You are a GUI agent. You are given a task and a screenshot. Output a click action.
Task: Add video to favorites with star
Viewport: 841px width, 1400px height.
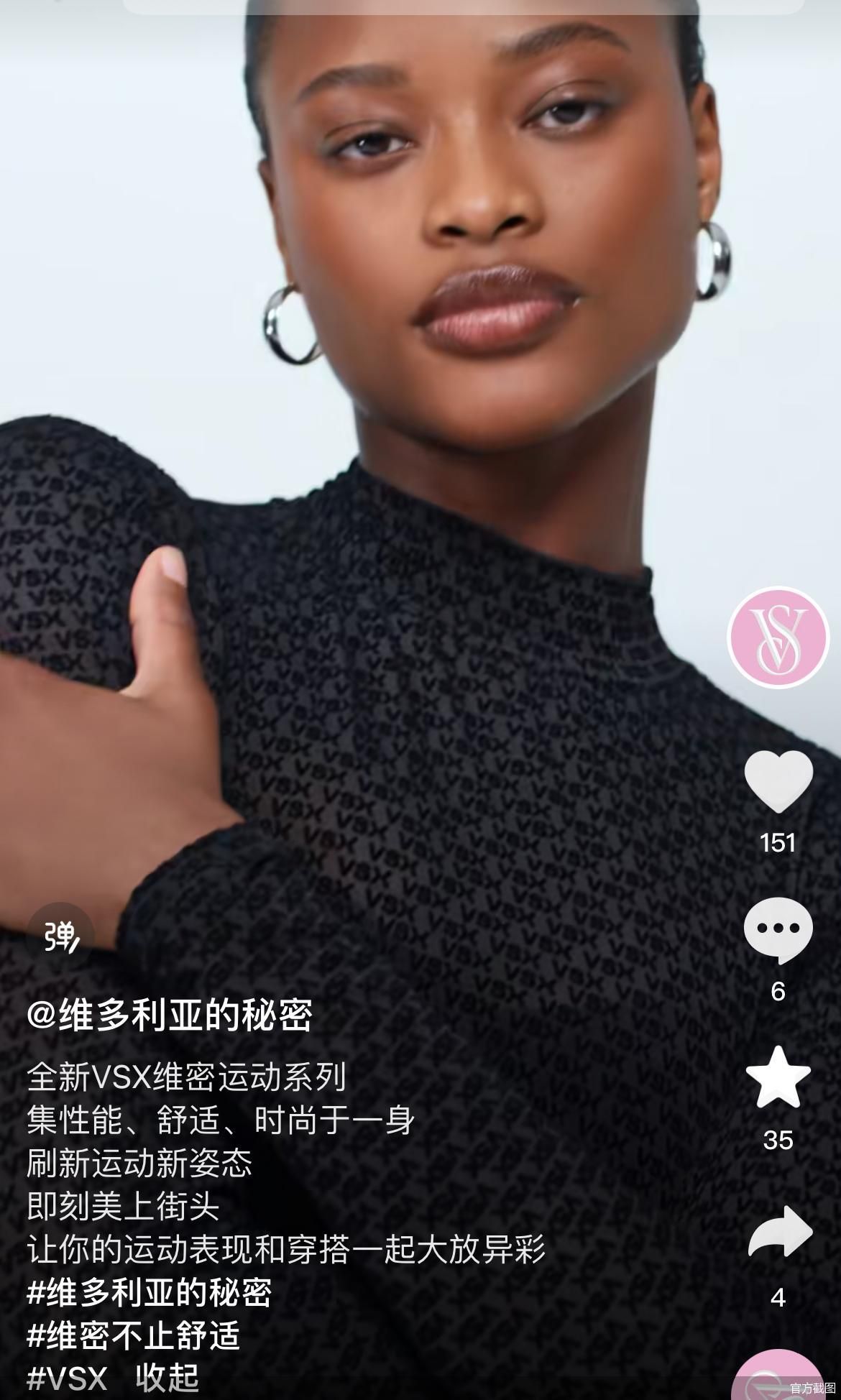[x=778, y=1078]
